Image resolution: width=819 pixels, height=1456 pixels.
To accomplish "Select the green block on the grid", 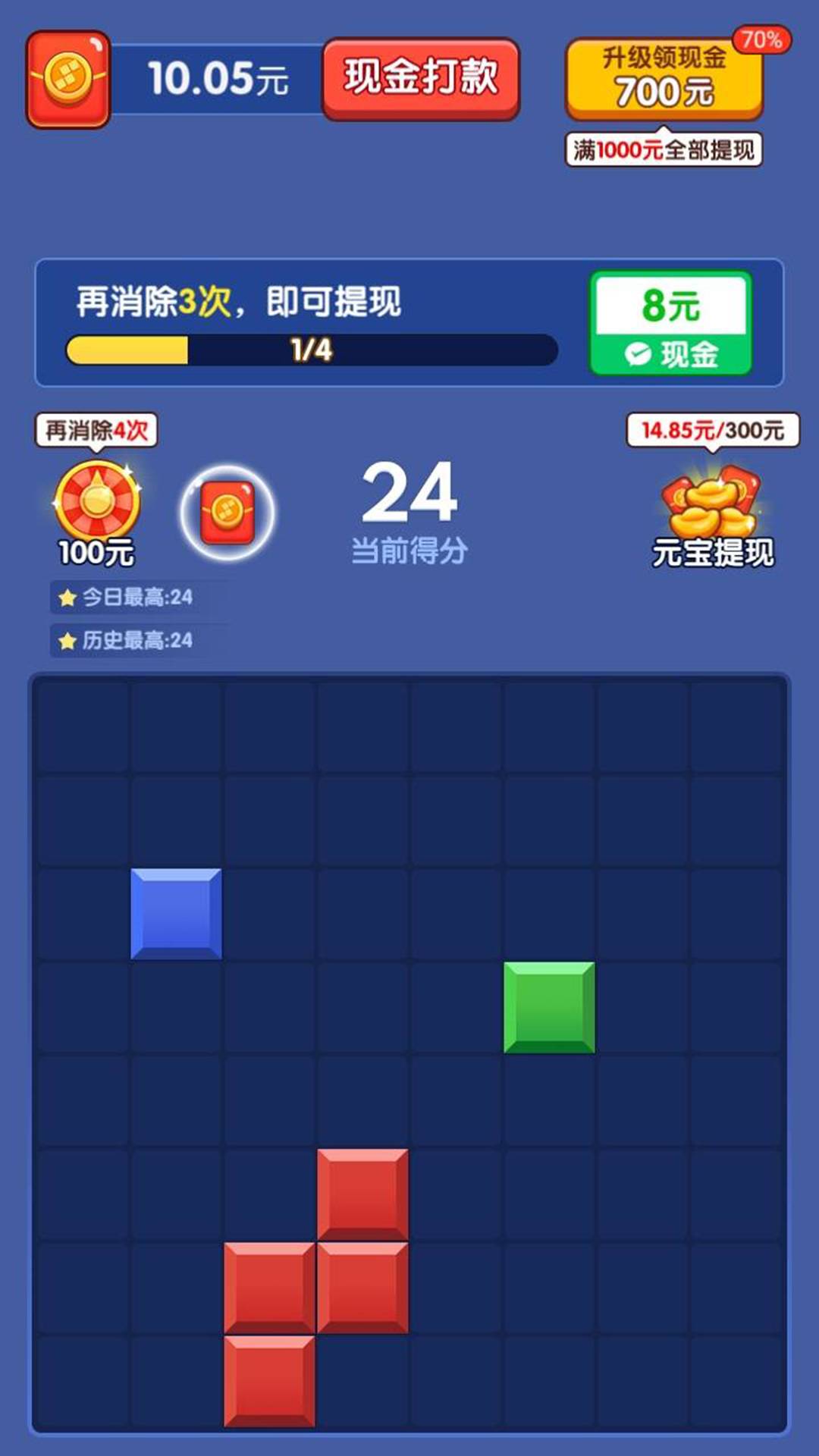I will coord(548,1009).
